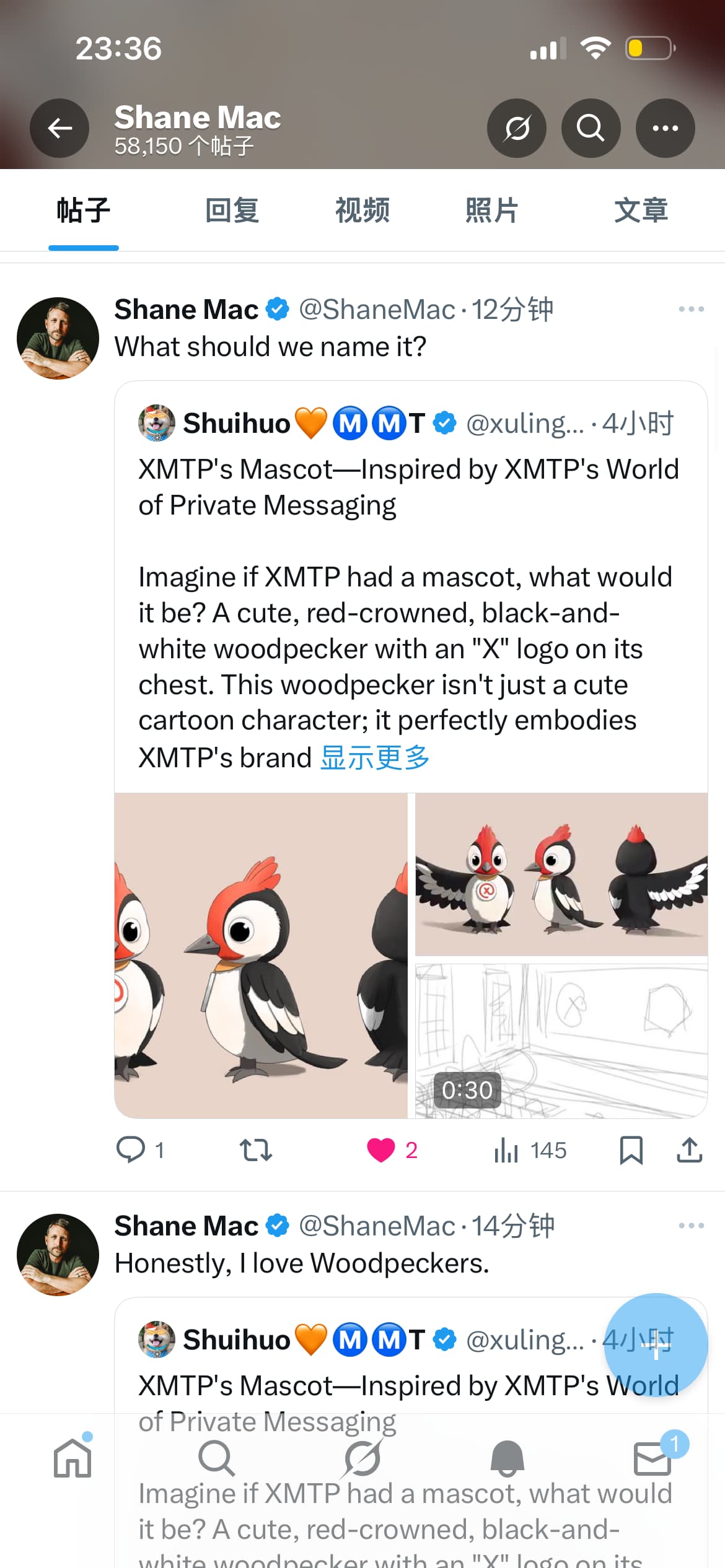
Task: Switch to the 照片 tab
Action: tap(491, 211)
